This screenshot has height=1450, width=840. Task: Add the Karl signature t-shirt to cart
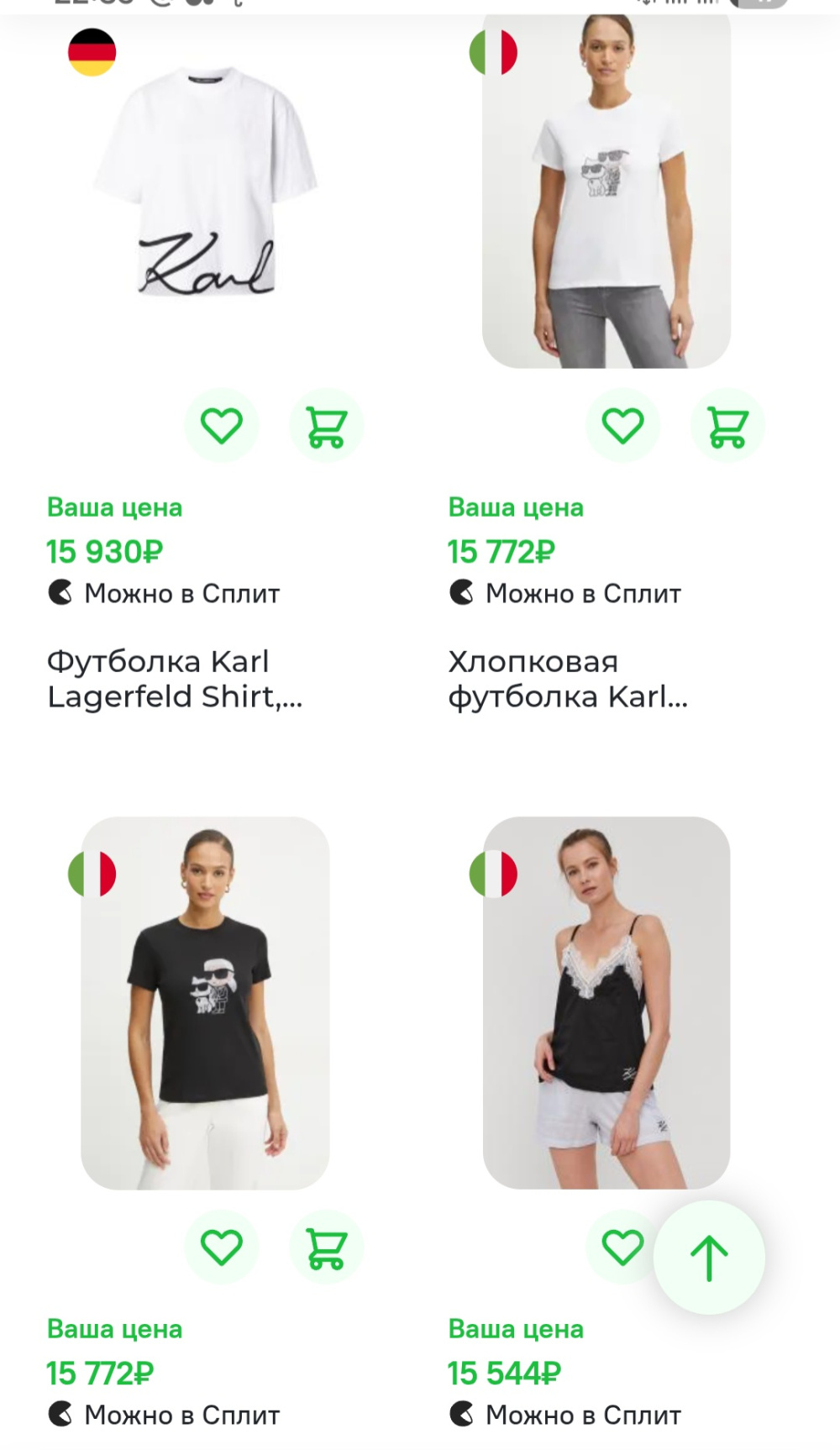(x=328, y=426)
